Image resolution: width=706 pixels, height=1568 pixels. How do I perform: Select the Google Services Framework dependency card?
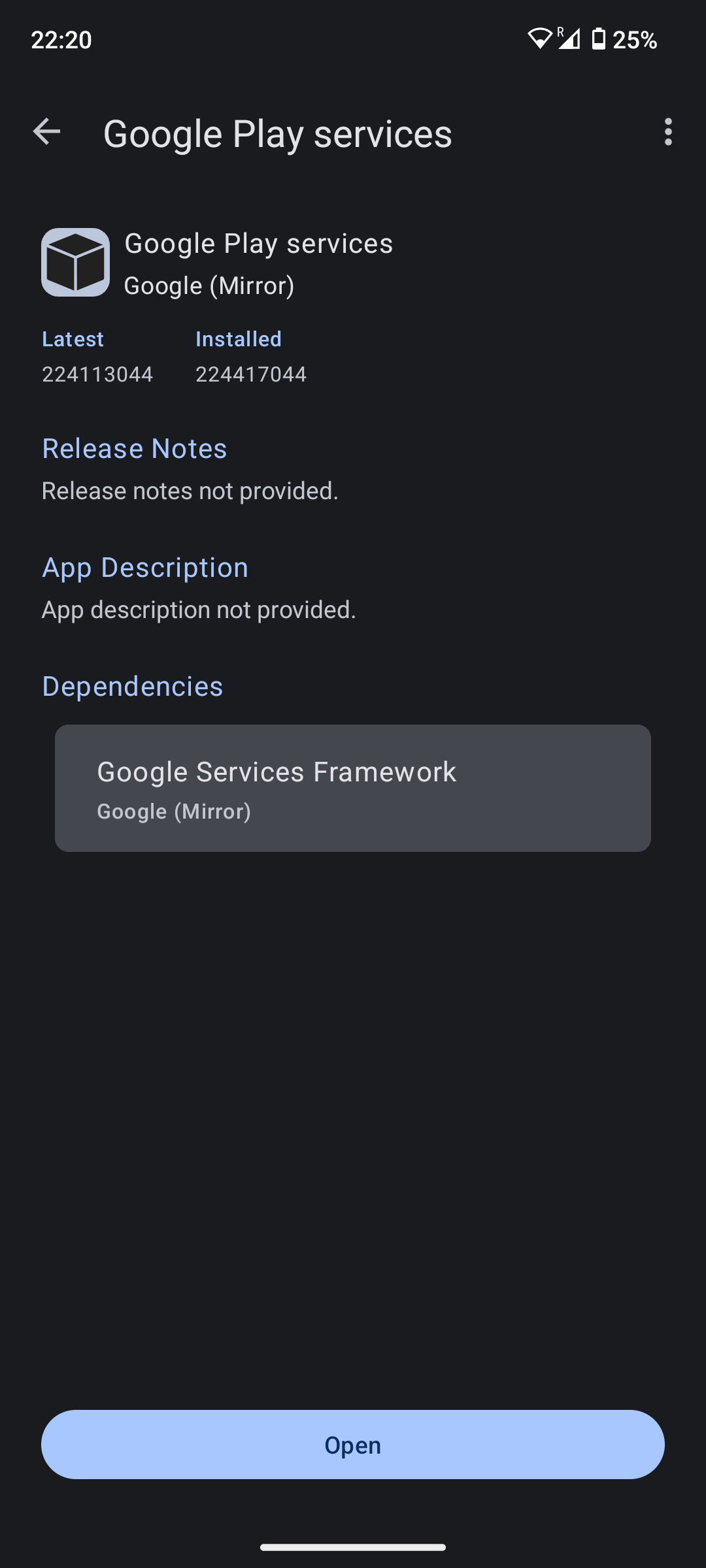pyautogui.click(x=353, y=787)
